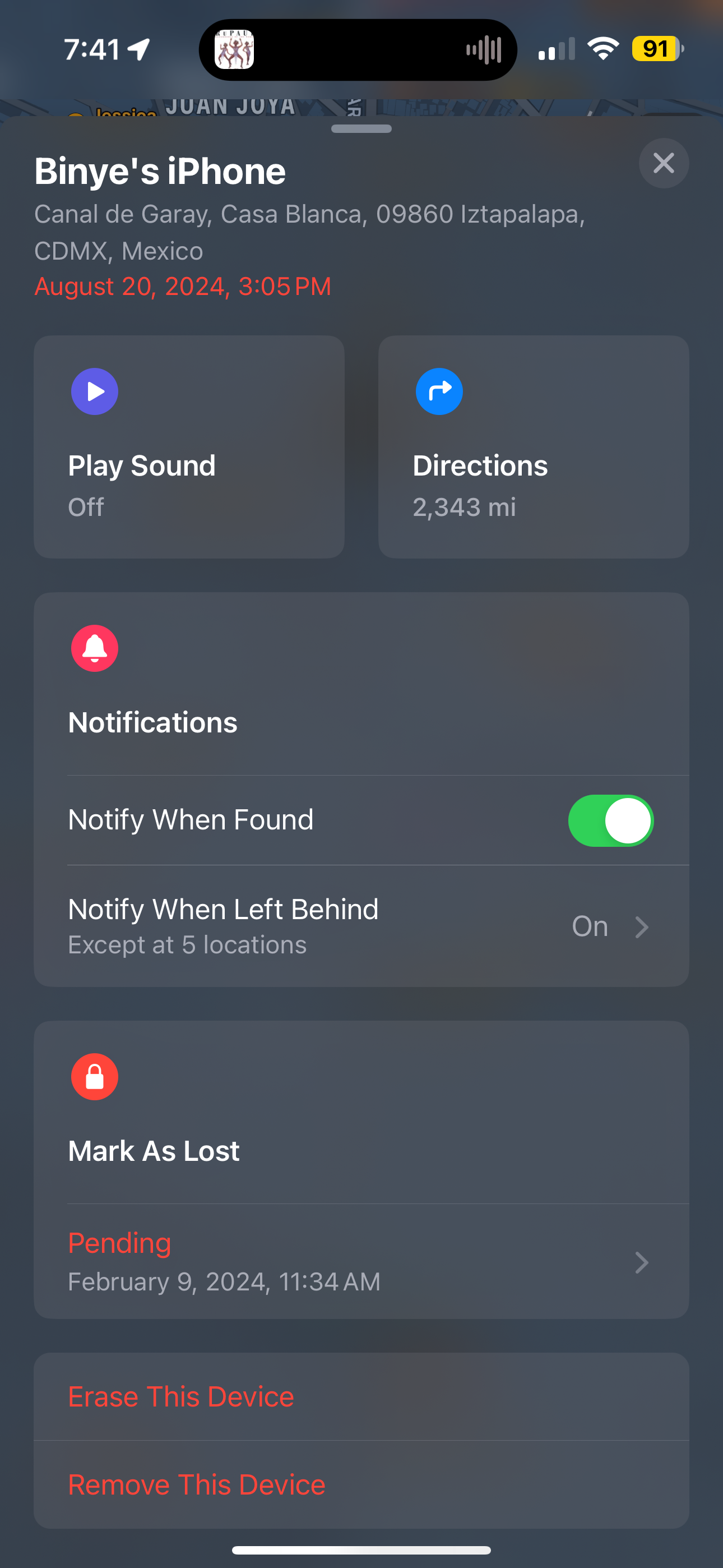Turn off Notify When Found
The width and height of the screenshot is (723, 1568).
tap(610, 820)
